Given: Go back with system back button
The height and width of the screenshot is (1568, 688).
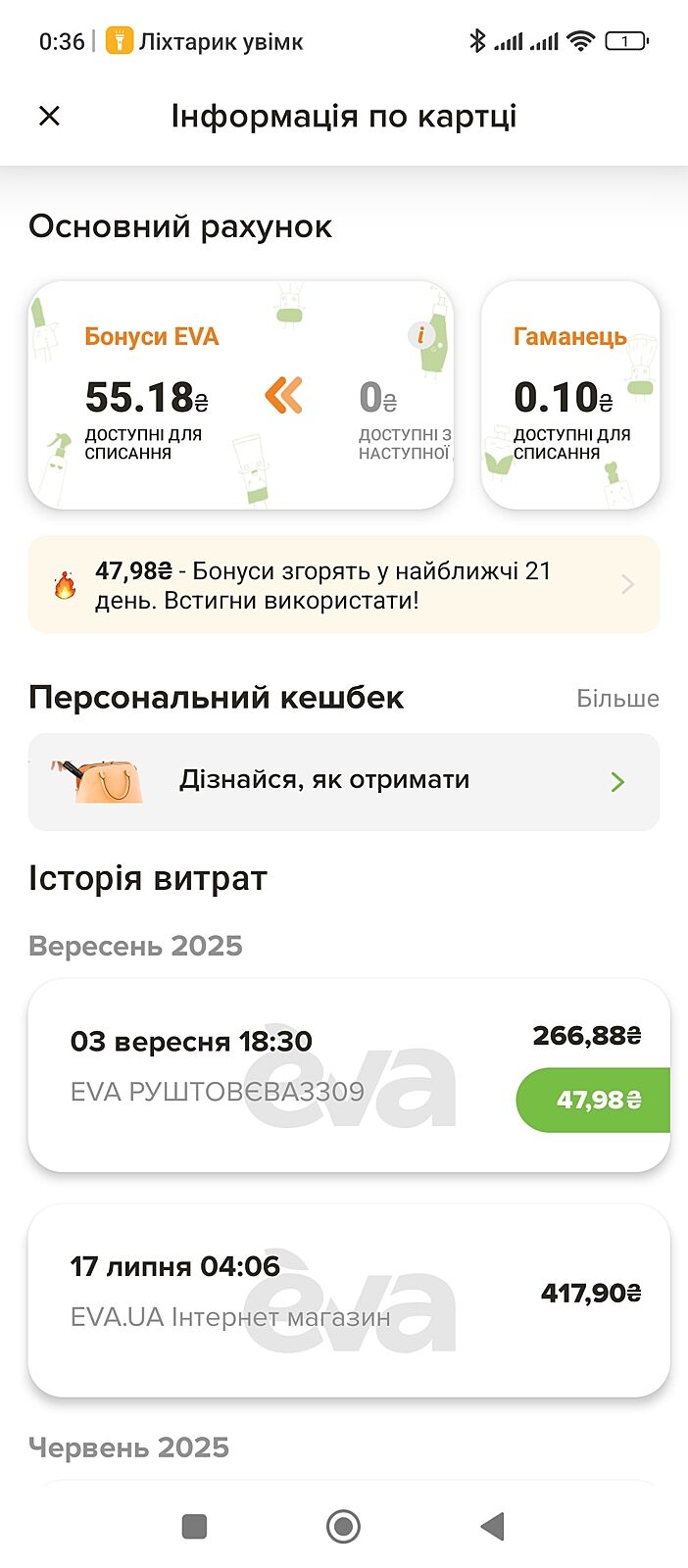Looking at the screenshot, I should point(492,1526).
